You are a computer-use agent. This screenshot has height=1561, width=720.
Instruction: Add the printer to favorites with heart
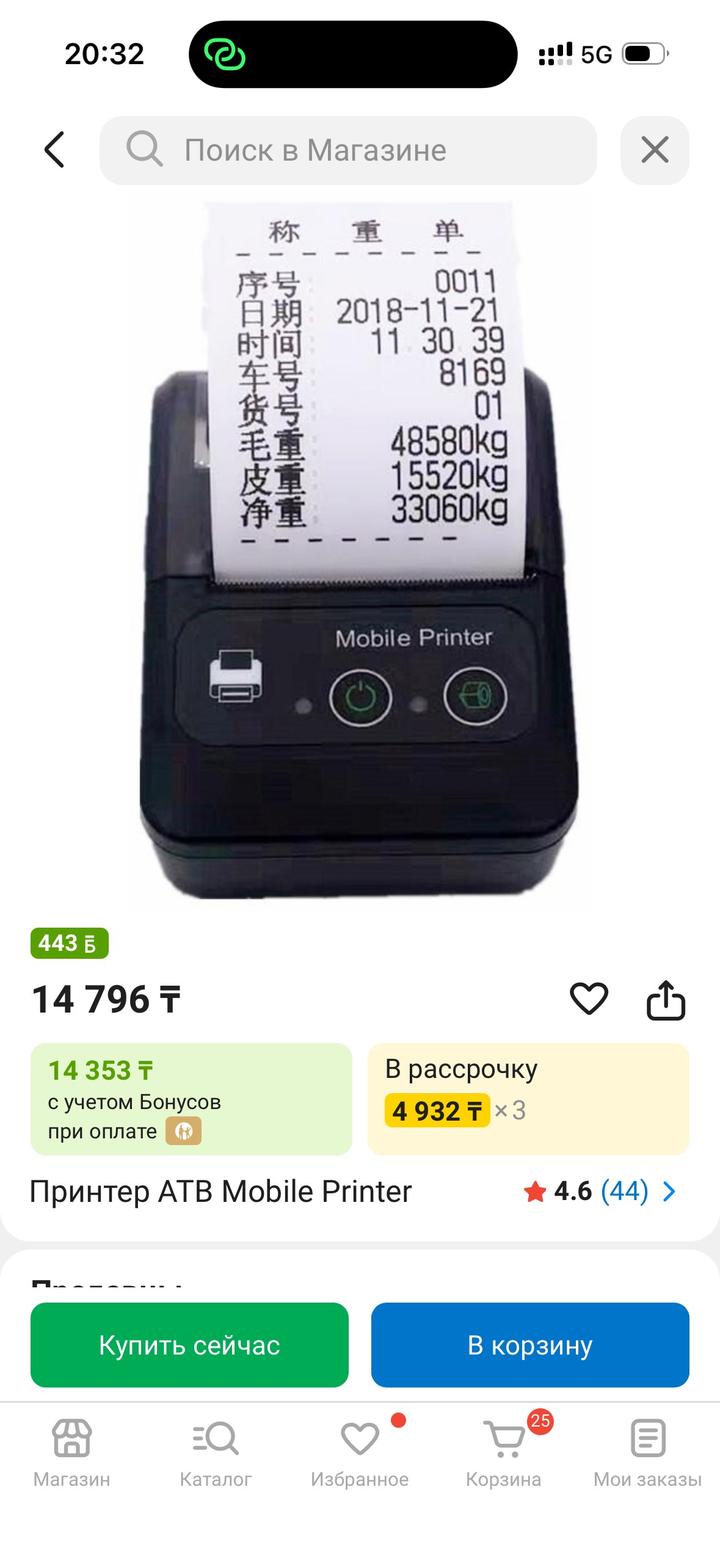(x=589, y=998)
